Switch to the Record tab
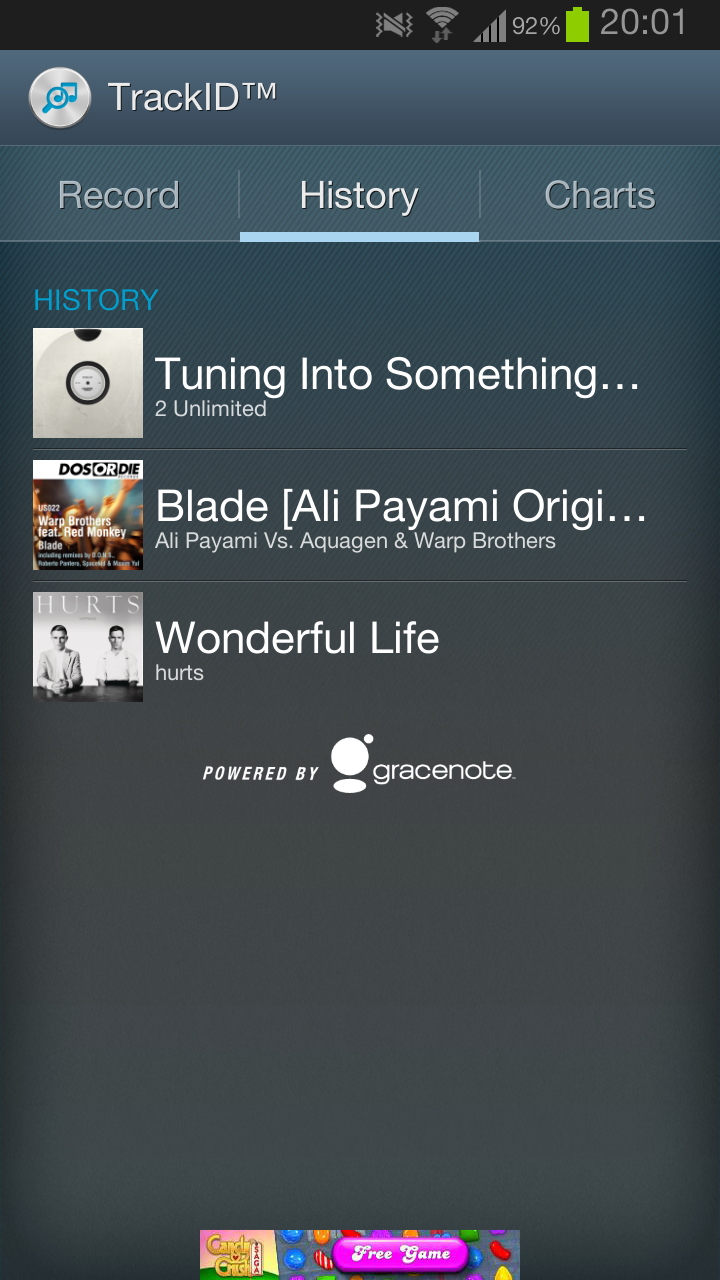This screenshot has height=1280, width=720. pyautogui.click(x=119, y=195)
